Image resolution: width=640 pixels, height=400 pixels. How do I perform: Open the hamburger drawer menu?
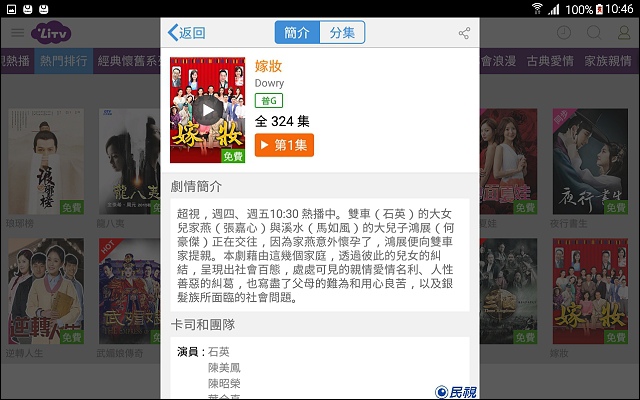click(x=17, y=34)
